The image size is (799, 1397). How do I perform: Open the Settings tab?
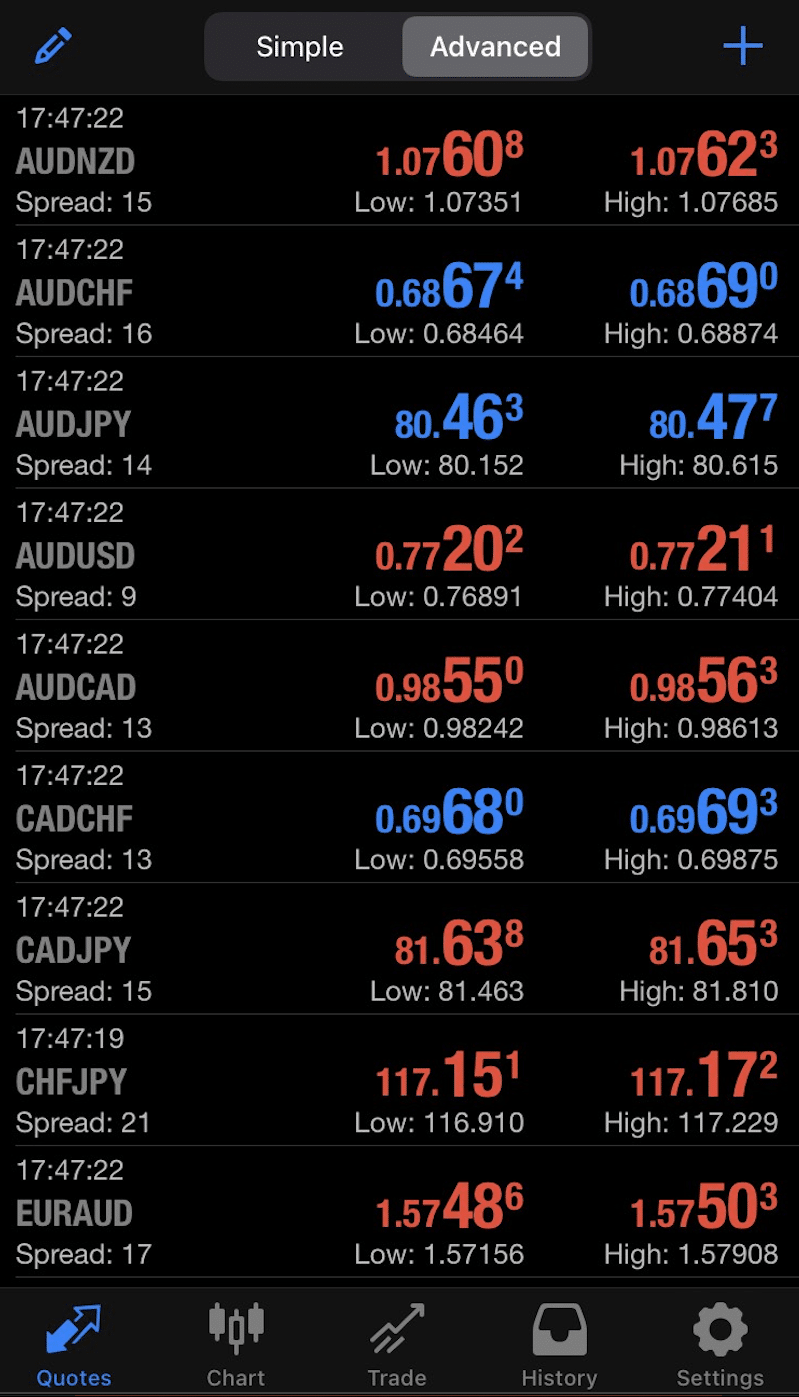720,1344
